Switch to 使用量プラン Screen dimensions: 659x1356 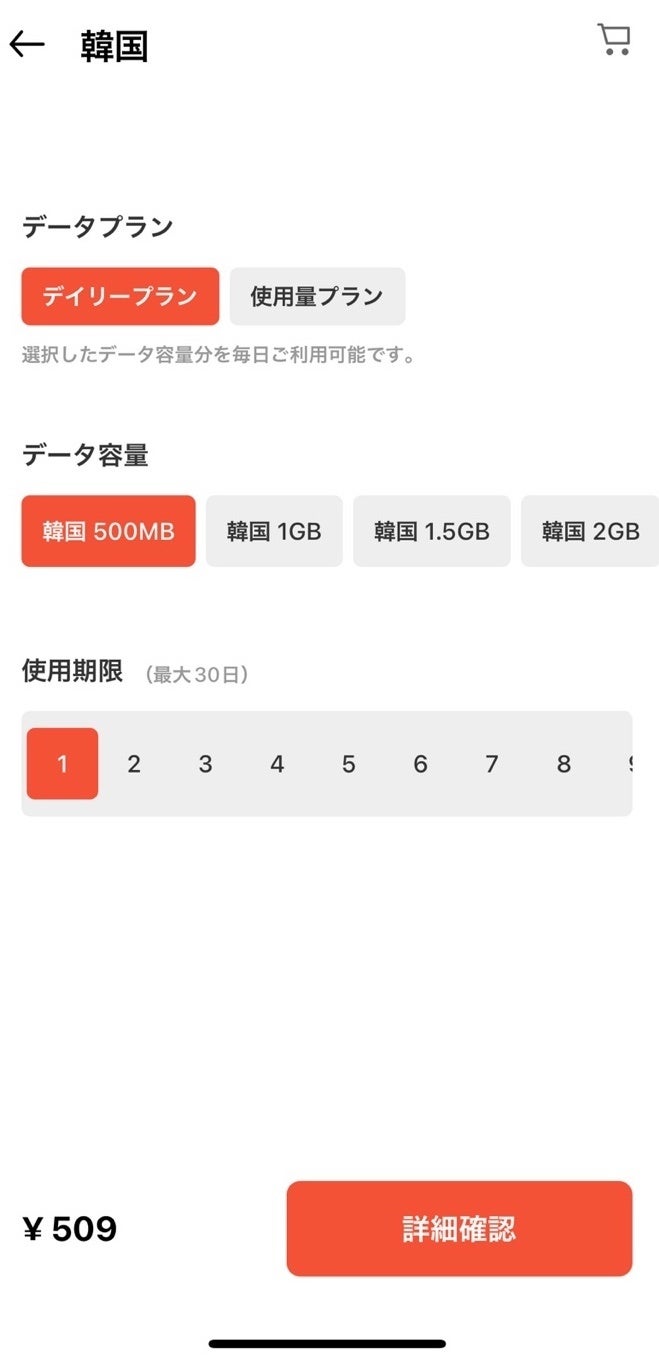pos(317,296)
